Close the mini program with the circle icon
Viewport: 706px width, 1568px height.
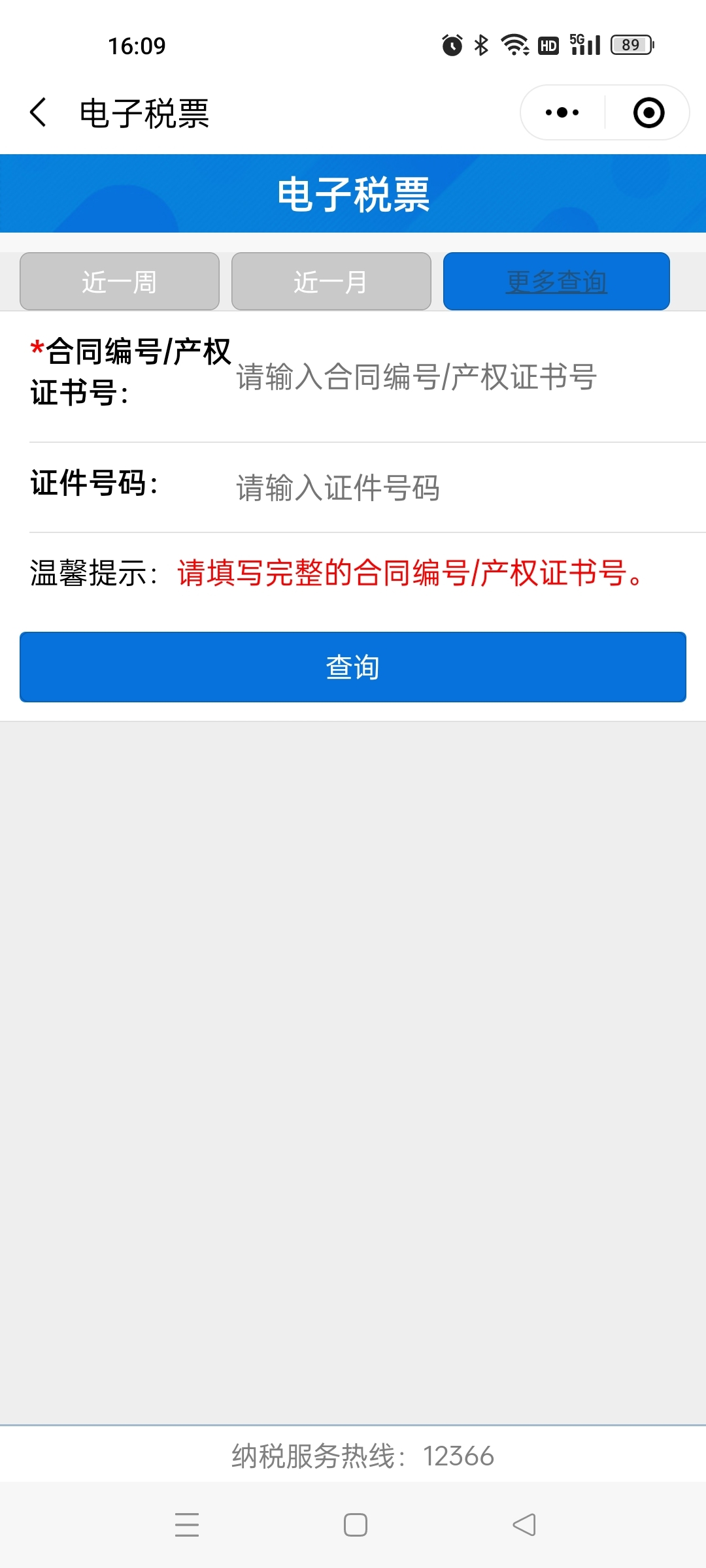[648, 112]
